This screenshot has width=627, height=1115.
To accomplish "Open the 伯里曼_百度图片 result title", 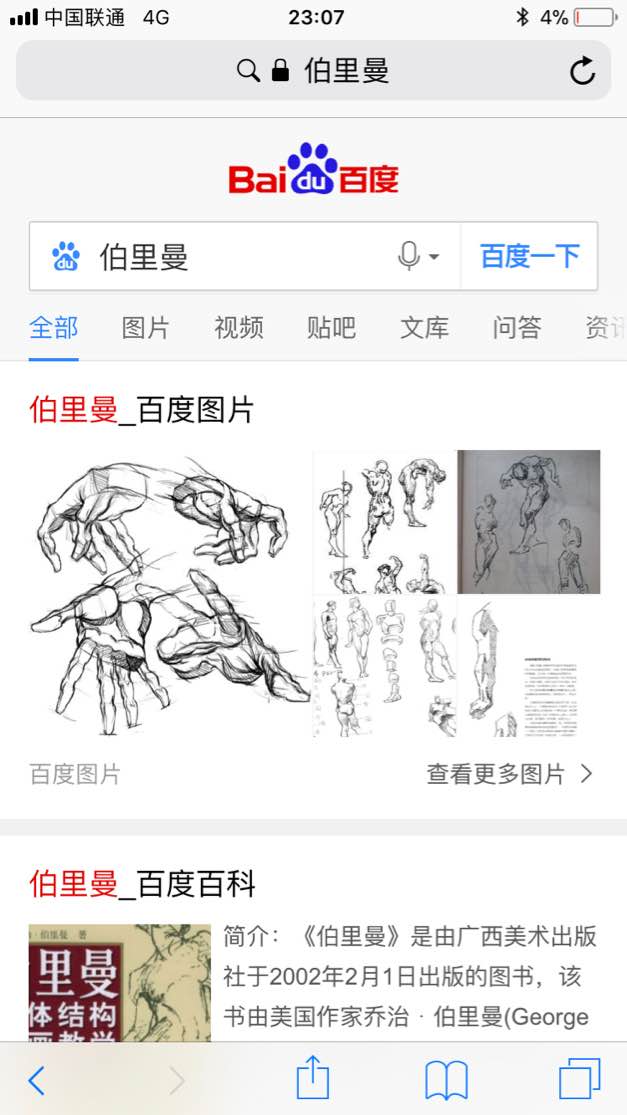I will [142, 410].
